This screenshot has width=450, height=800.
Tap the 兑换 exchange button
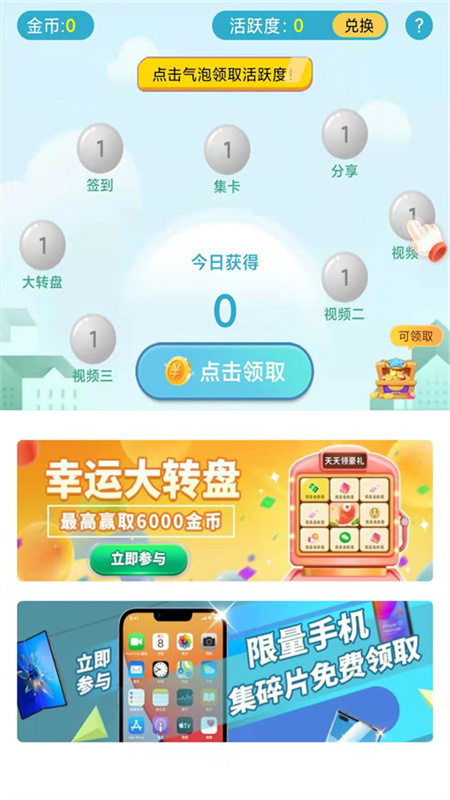point(359,26)
